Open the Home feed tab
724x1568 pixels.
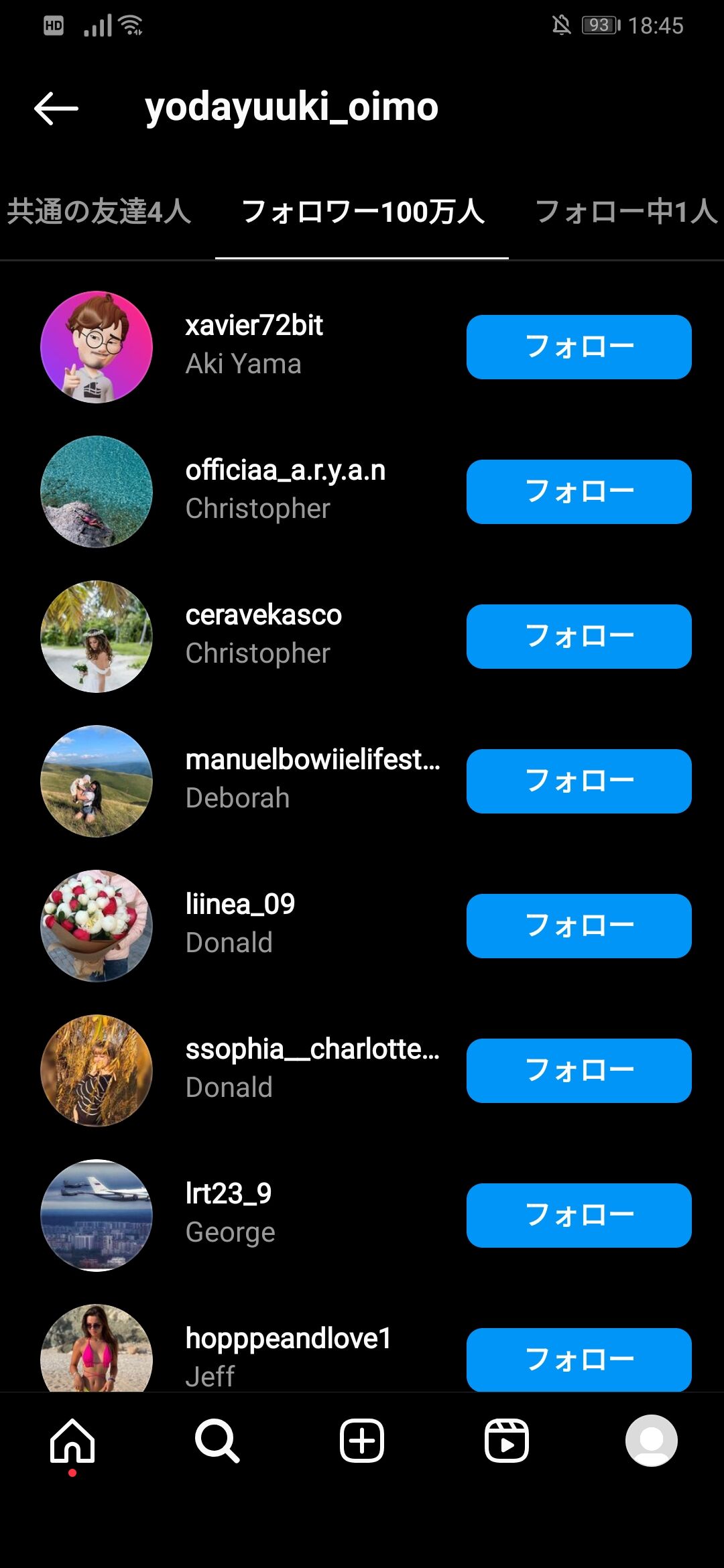click(x=72, y=1441)
